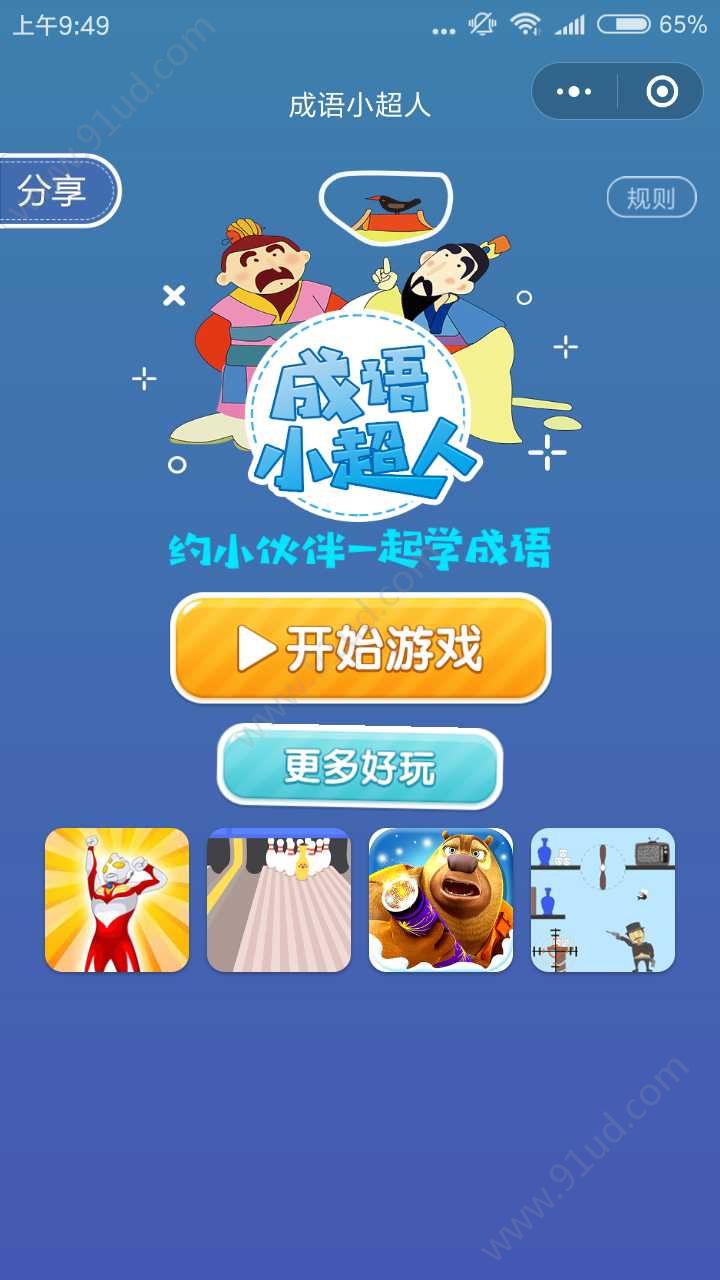
Task: Close the mini program with circle icon
Action: point(662,92)
